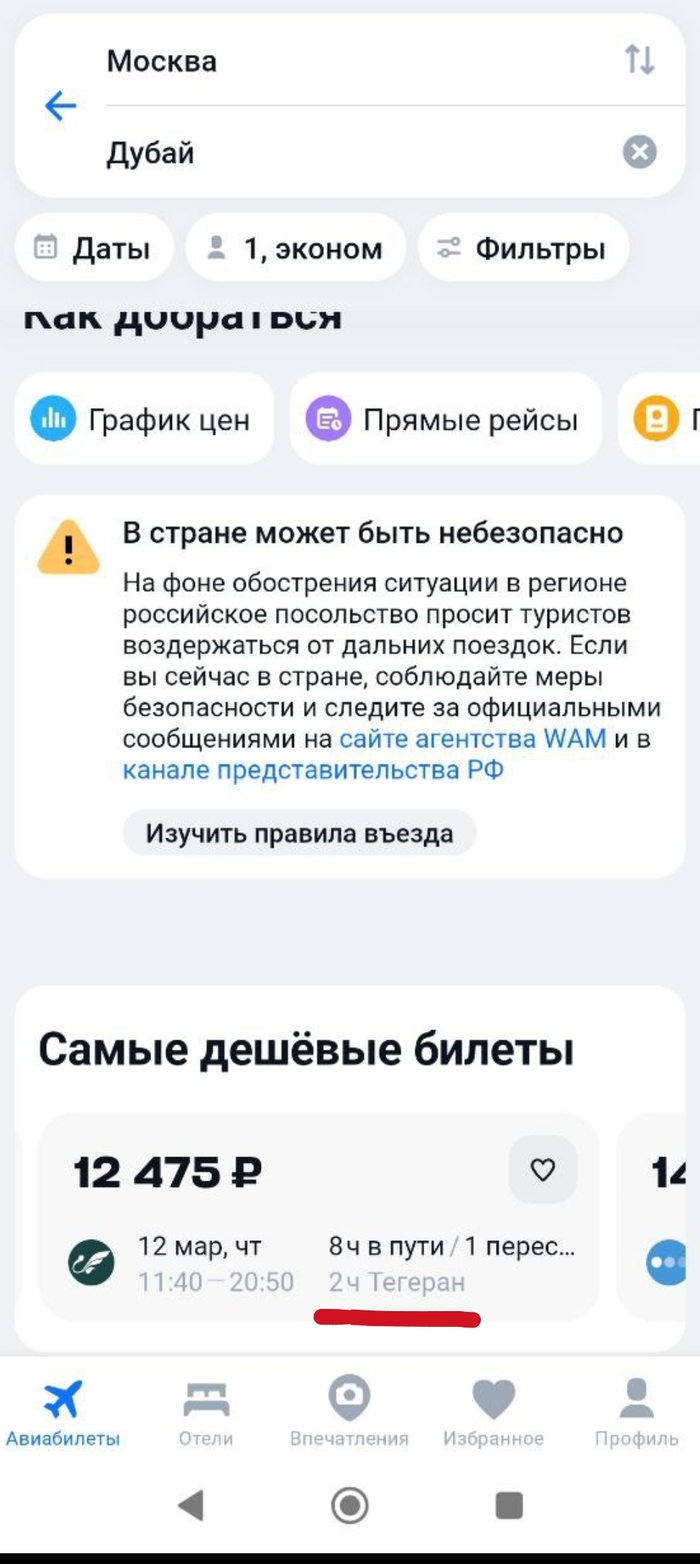This screenshot has width=700, height=1564.
Task: Change passengers via 1, эконом chip
Action: [x=295, y=248]
